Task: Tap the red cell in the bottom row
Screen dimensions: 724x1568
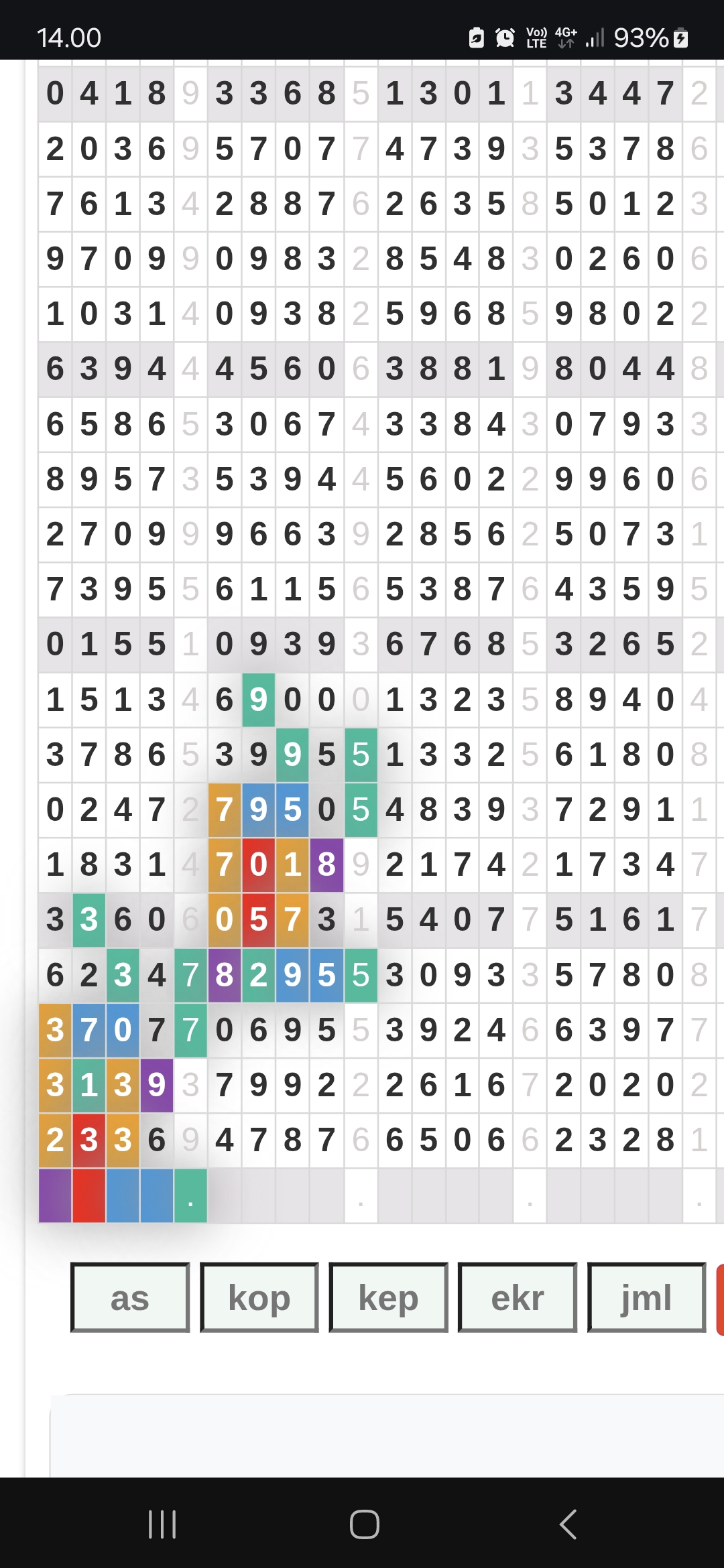Action: pos(89,1195)
